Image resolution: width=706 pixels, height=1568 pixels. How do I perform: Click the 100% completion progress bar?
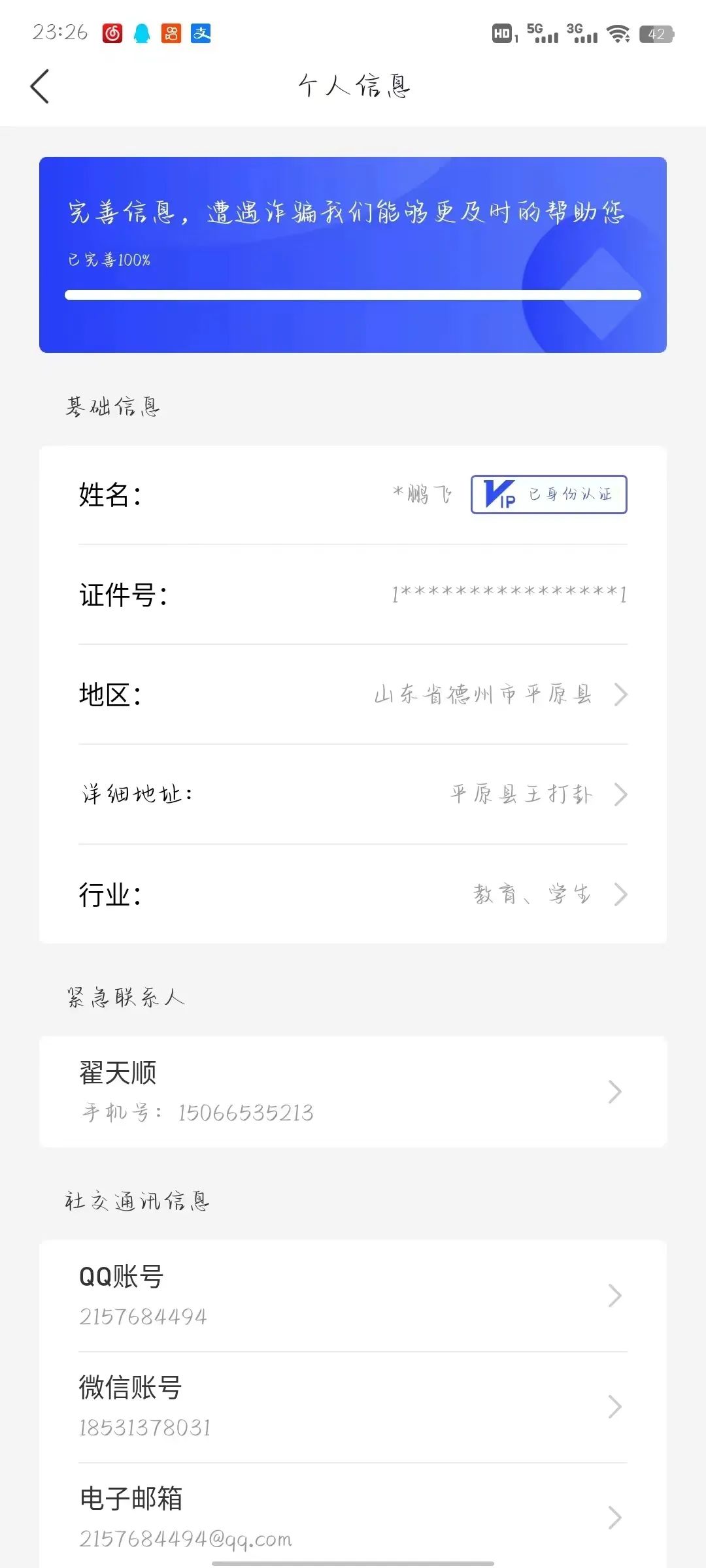pyautogui.click(x=353, y=295)
